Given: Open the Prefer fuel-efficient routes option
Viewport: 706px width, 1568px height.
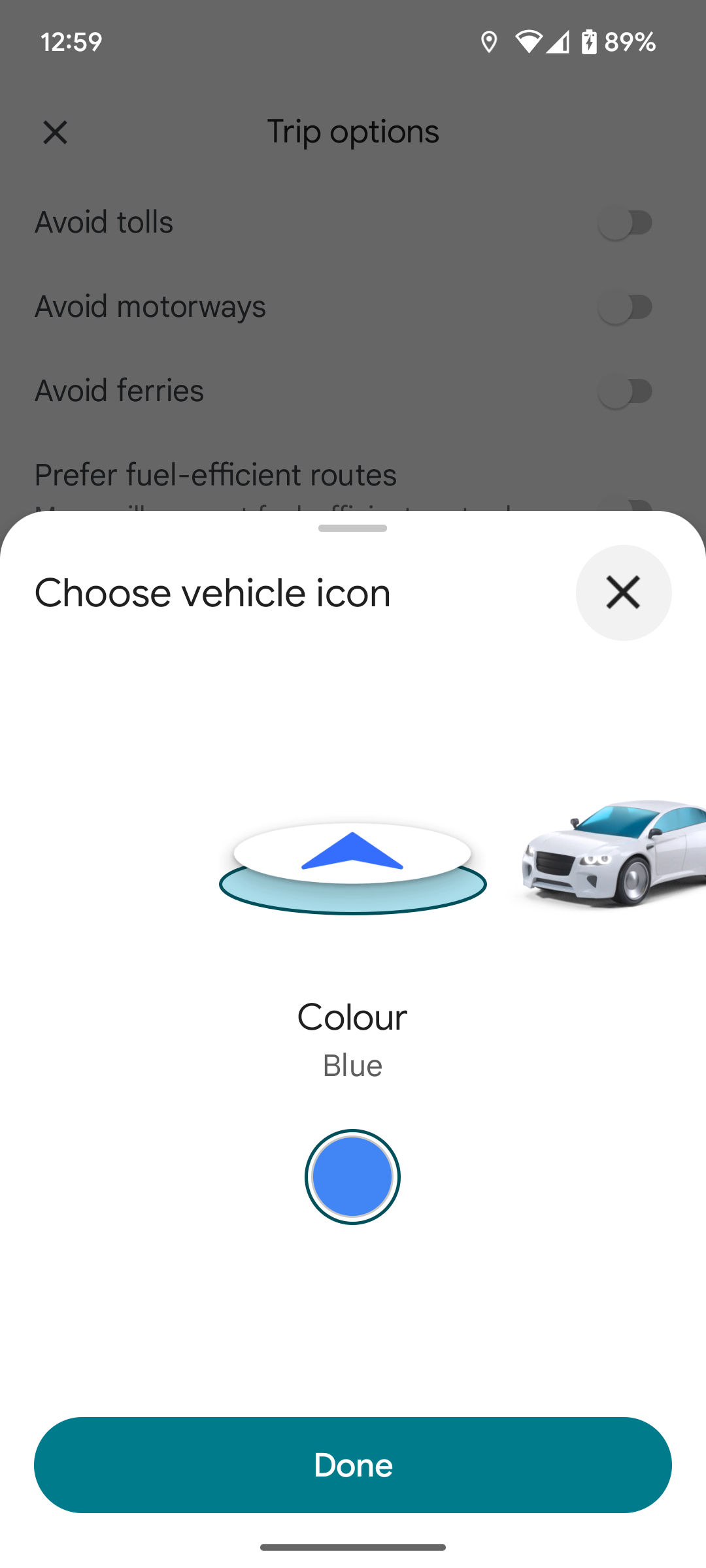Looking at the screenshot, I should click(x=216, y=475).
